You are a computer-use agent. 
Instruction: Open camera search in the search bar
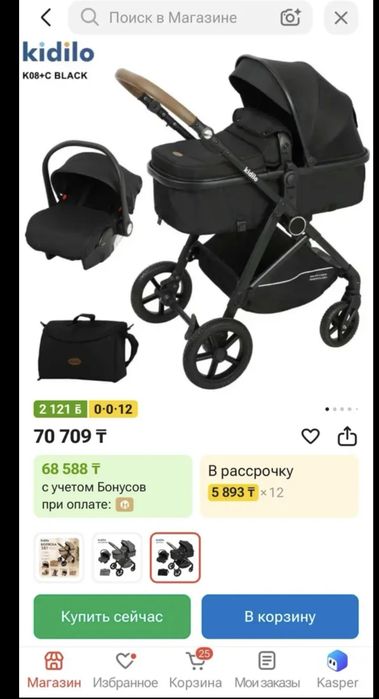click(290, 18)
